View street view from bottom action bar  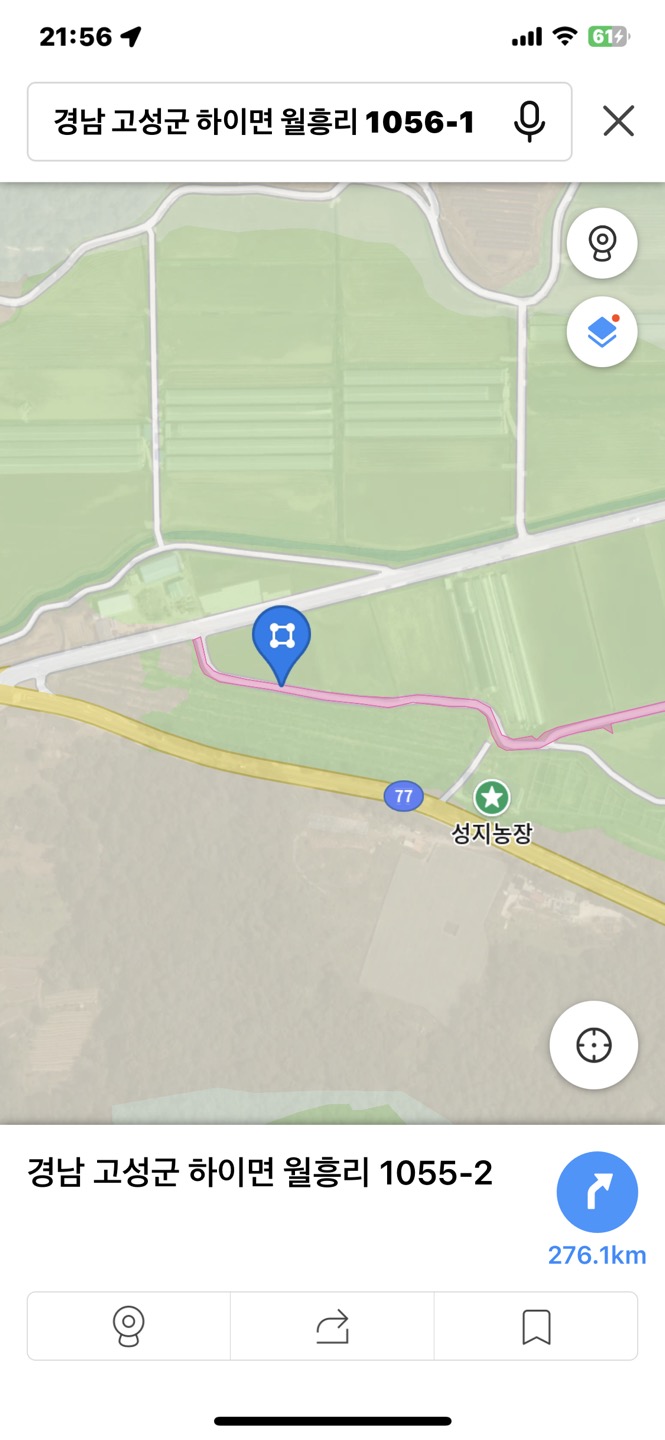129,1327
